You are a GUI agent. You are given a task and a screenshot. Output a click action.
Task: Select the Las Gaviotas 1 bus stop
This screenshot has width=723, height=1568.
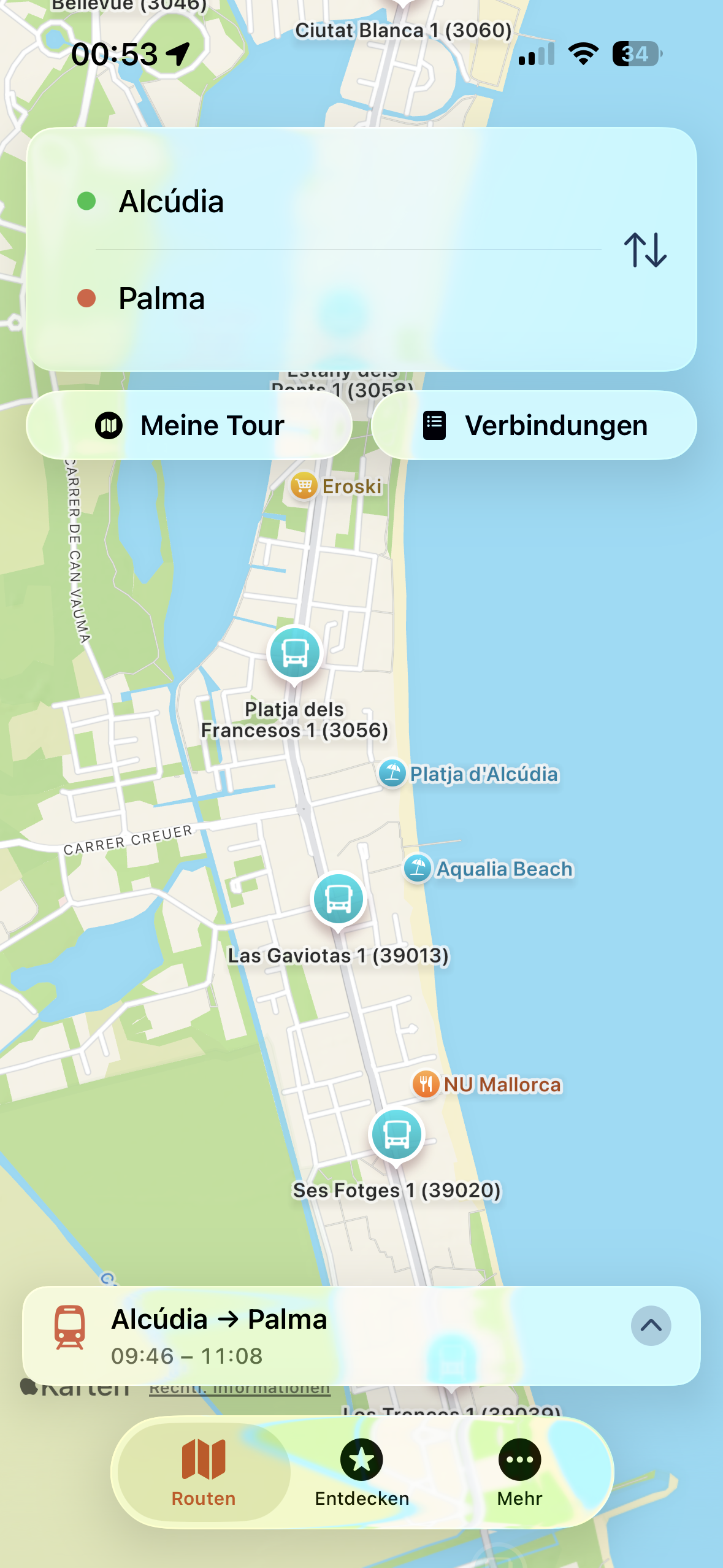pos(339,899)
